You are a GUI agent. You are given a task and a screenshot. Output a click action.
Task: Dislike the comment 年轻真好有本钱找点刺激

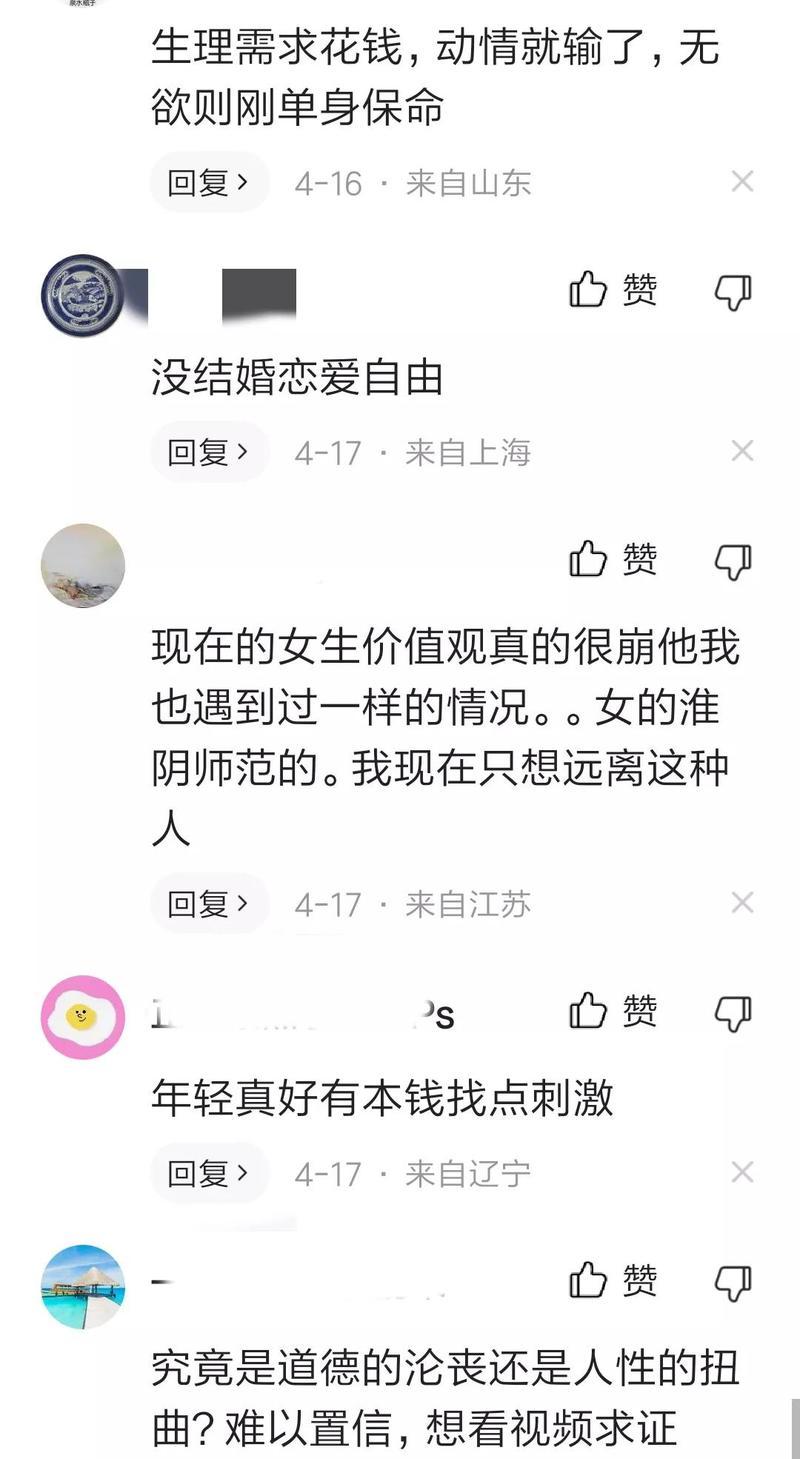[733, 1014]
